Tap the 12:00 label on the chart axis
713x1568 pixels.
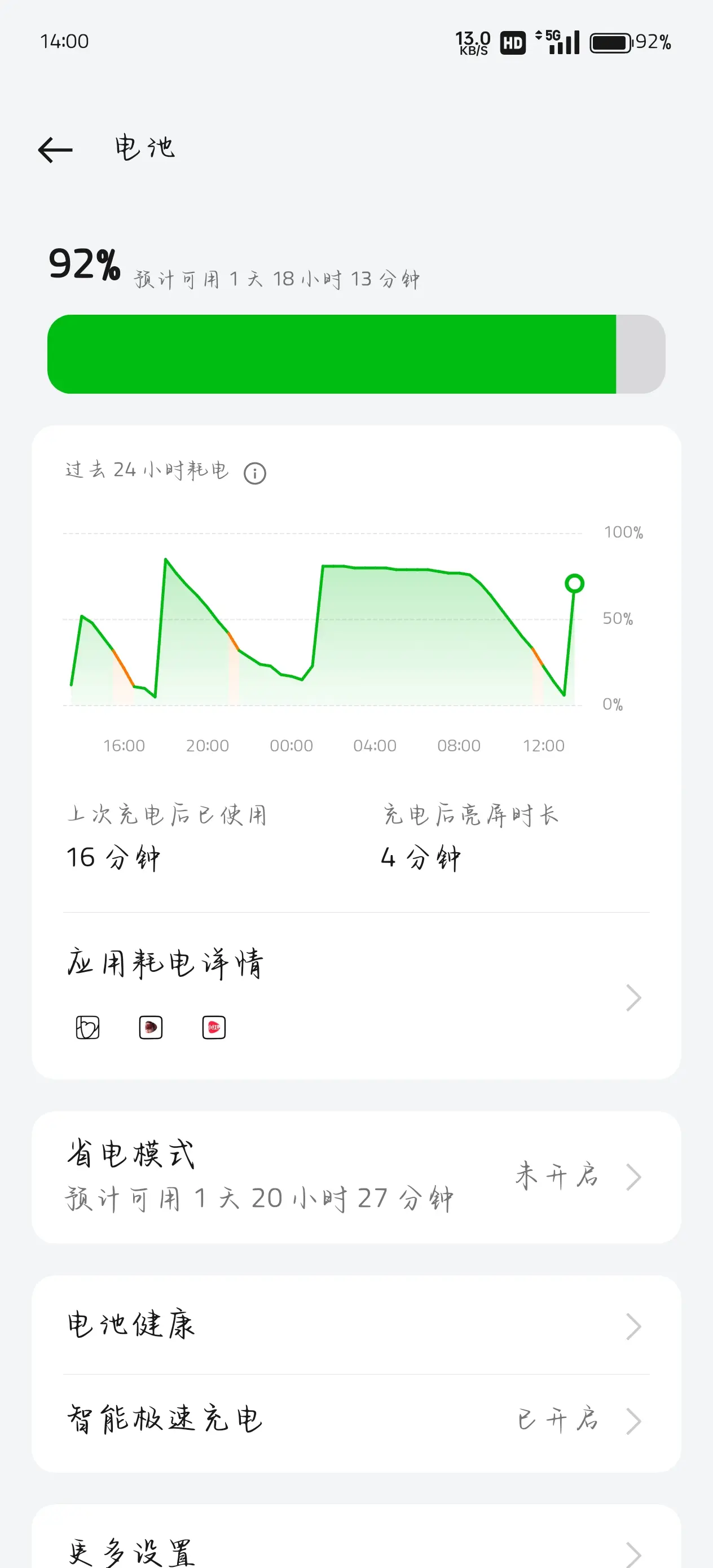coord(545,745)
